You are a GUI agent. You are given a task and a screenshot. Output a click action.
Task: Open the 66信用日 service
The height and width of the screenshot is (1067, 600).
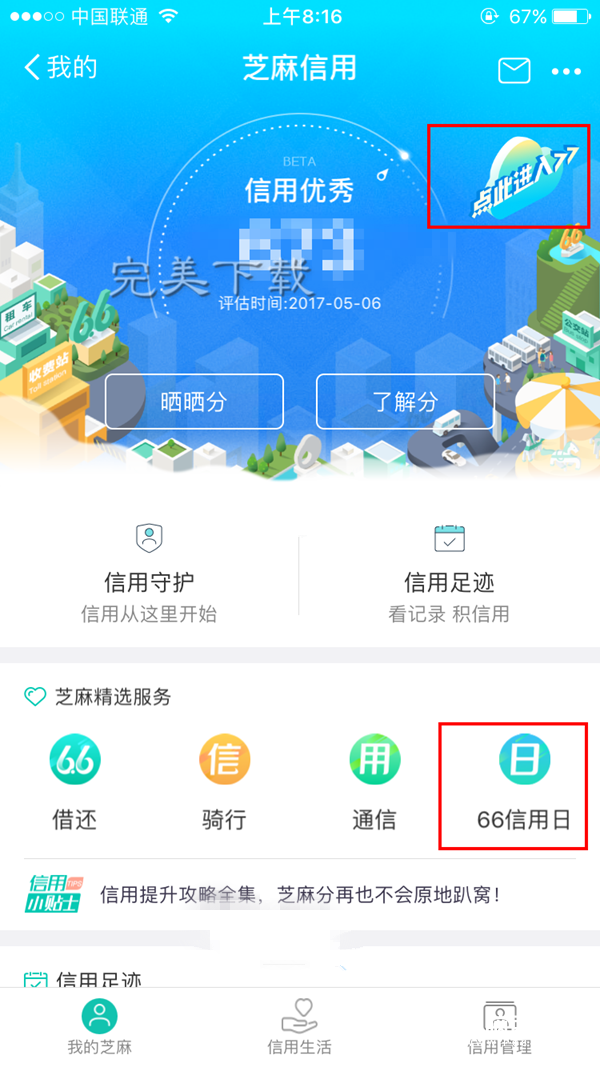pos(524,783)
